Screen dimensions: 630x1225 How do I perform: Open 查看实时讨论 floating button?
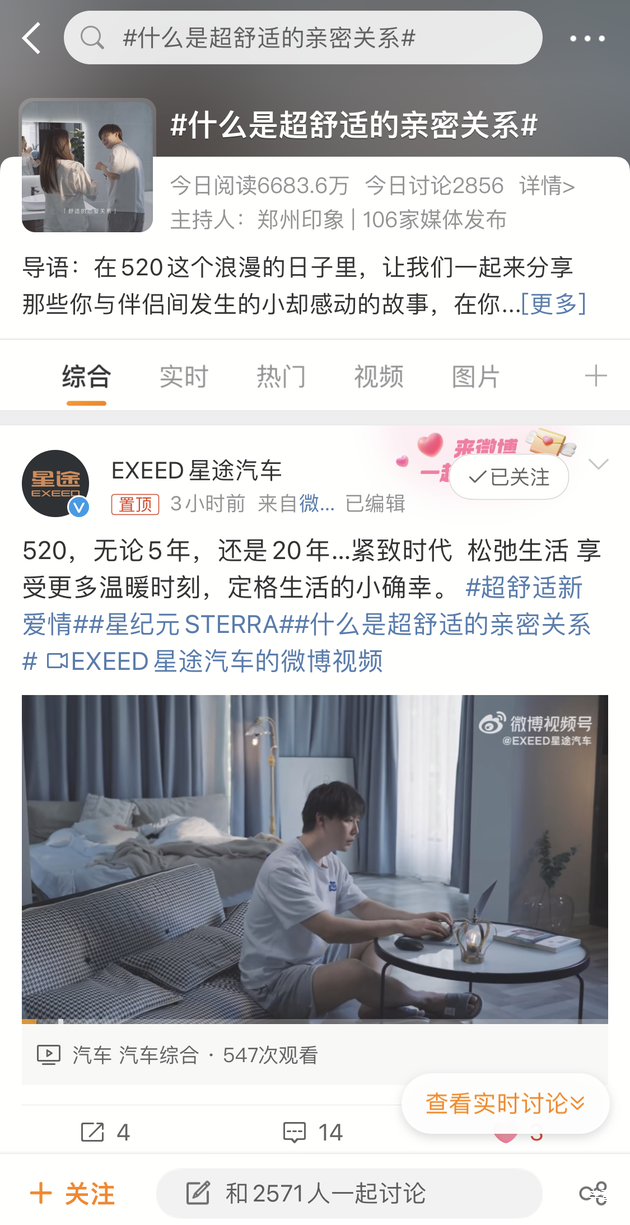point(505,1103)
